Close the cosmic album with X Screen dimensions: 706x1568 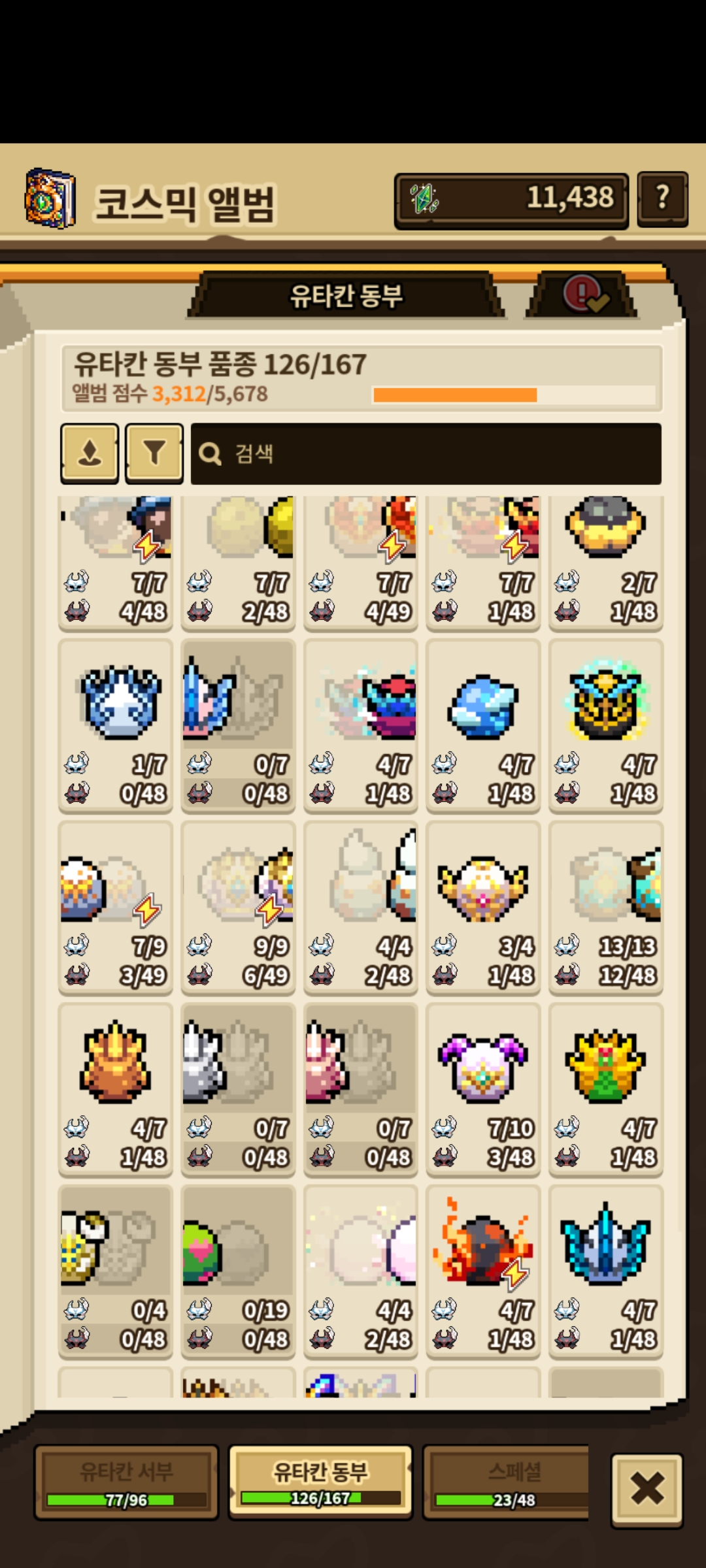(647, 1490)
